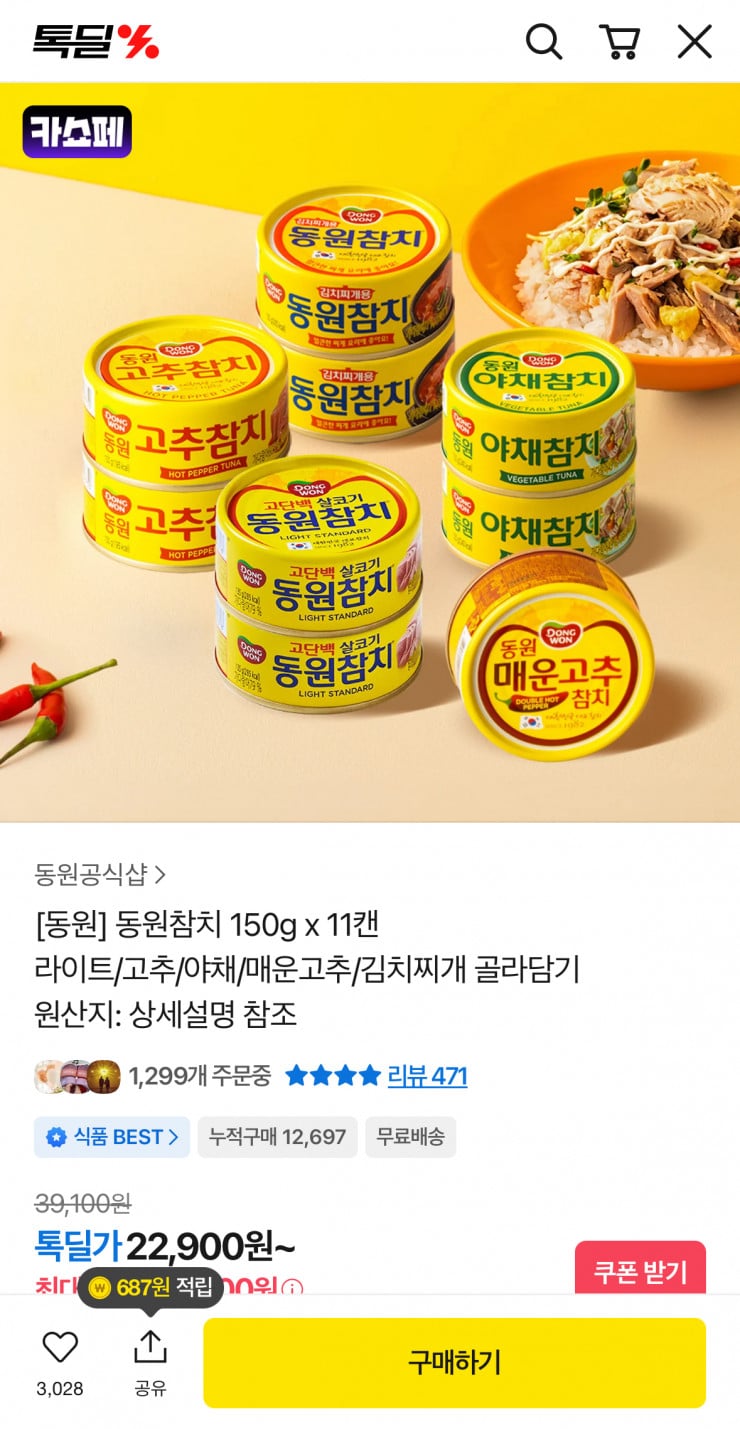The image size is (740, 1429).
Task: Open the shopping cart
Action: coord(619,42)
